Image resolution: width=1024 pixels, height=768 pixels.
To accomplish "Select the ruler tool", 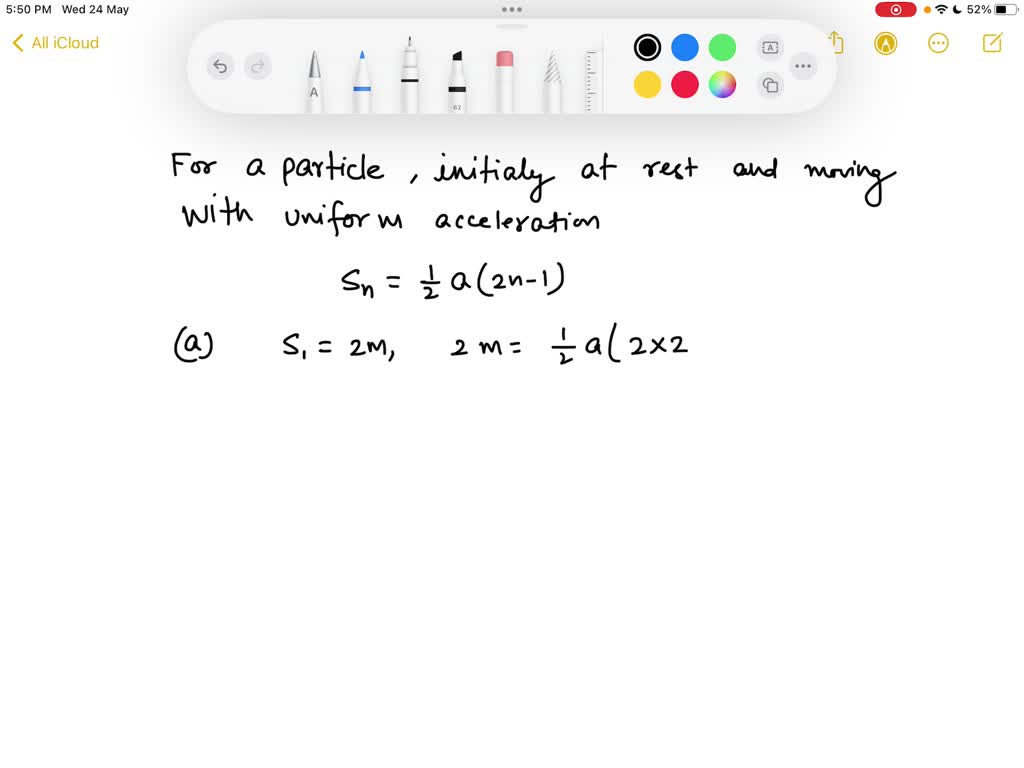I will (594, 80).
